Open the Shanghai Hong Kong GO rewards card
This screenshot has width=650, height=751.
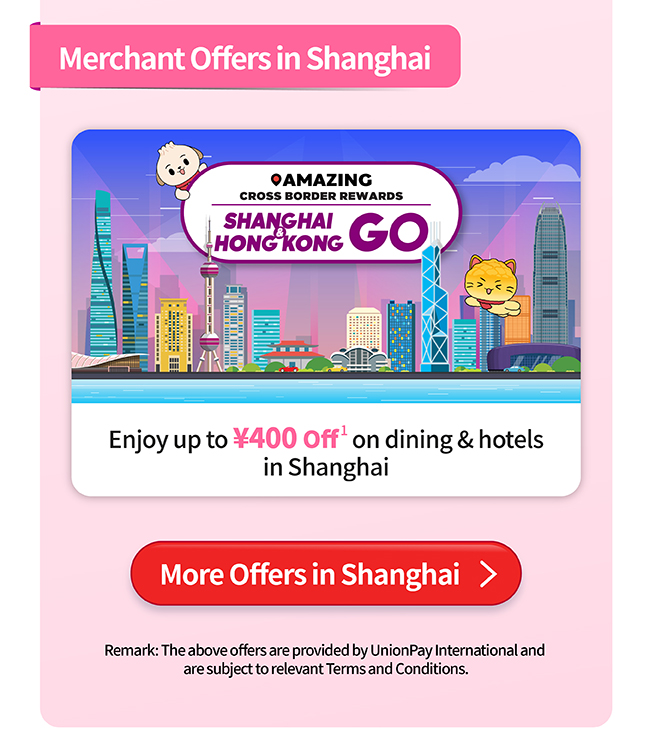325,311
